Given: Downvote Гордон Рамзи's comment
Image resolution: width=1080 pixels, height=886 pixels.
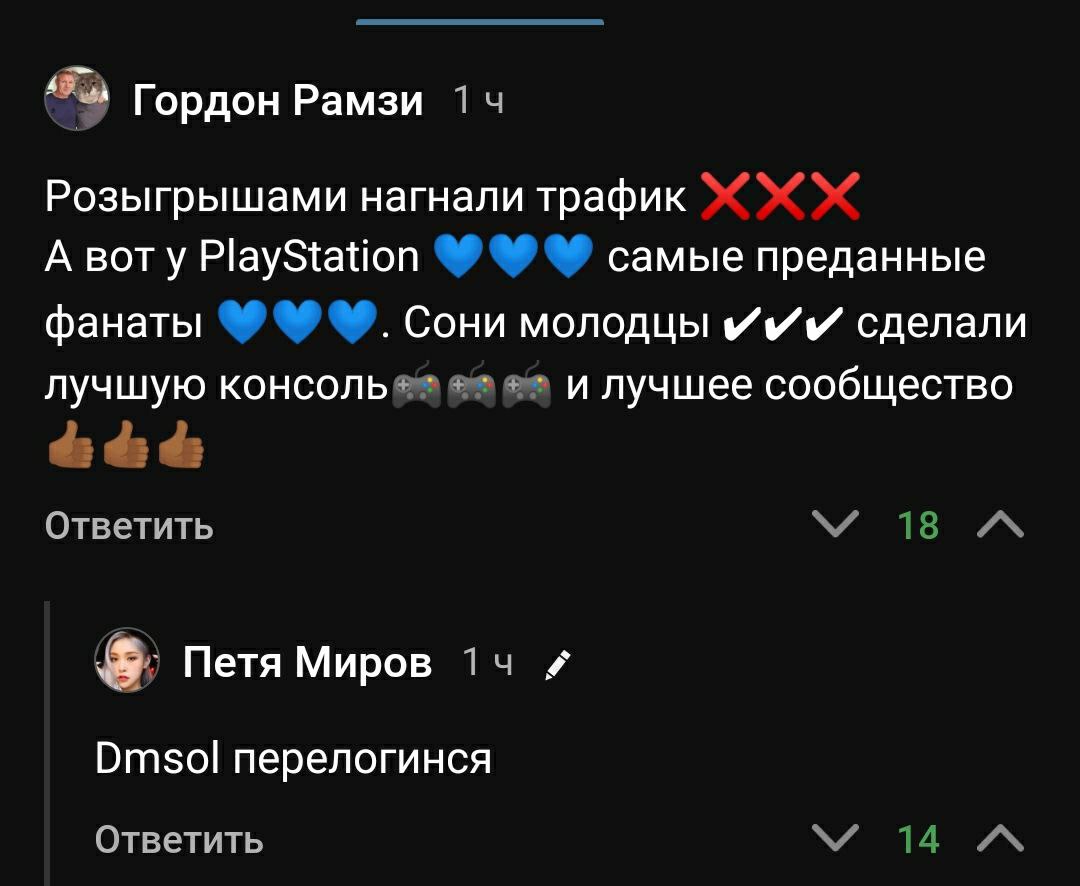Looking at the screenshot, I should (835, 524).
